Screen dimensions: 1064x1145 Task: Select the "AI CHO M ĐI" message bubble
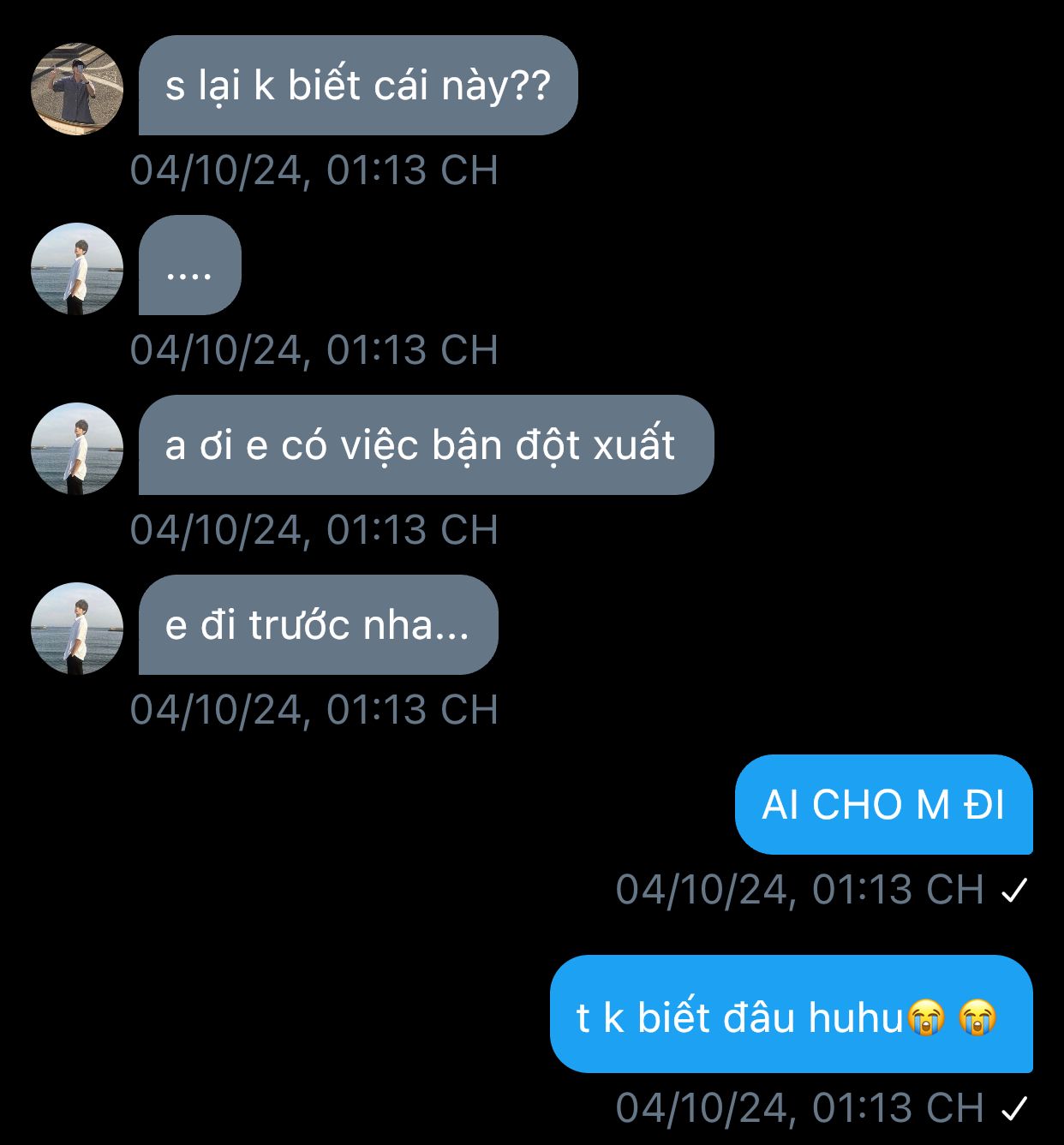(x=883, y=805)
